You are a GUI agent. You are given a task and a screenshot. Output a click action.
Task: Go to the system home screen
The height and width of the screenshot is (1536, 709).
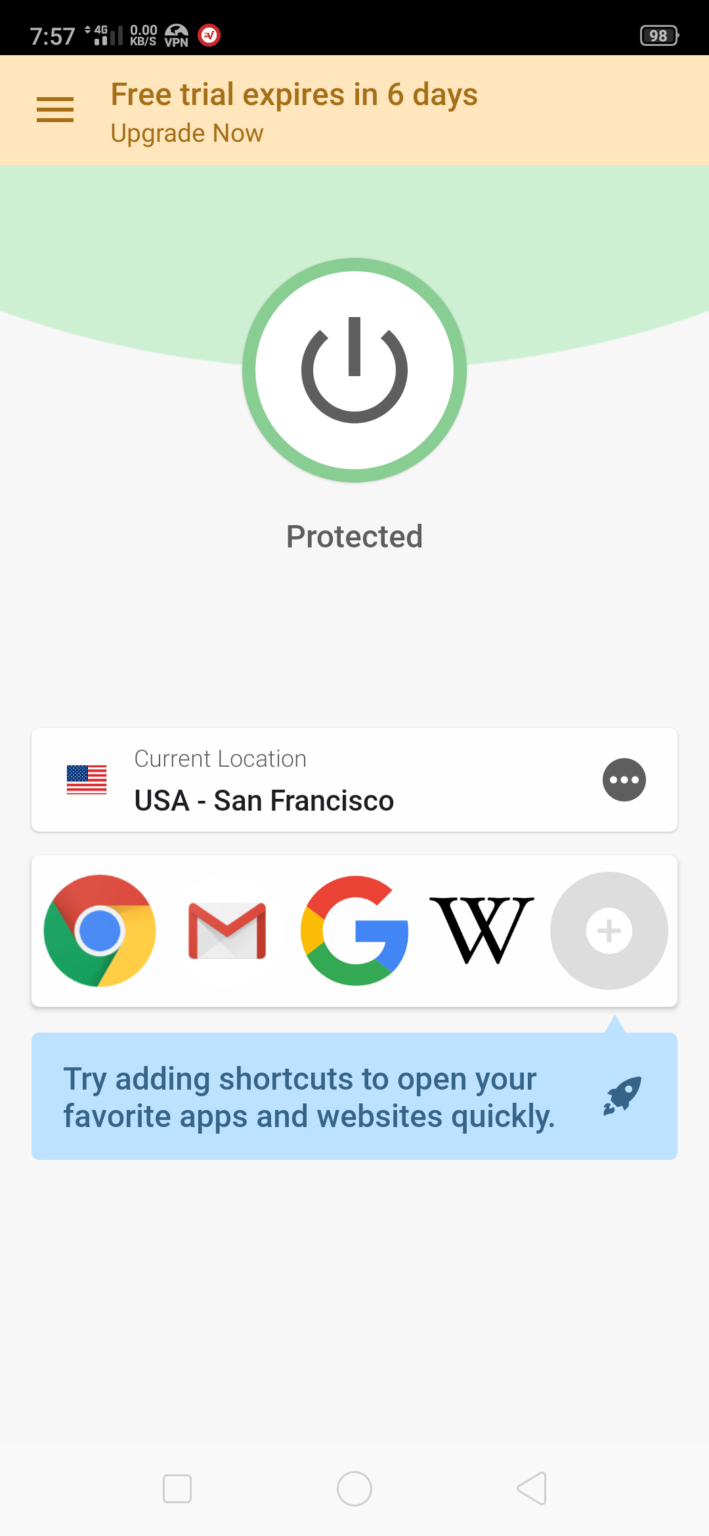coord(354,1488)
